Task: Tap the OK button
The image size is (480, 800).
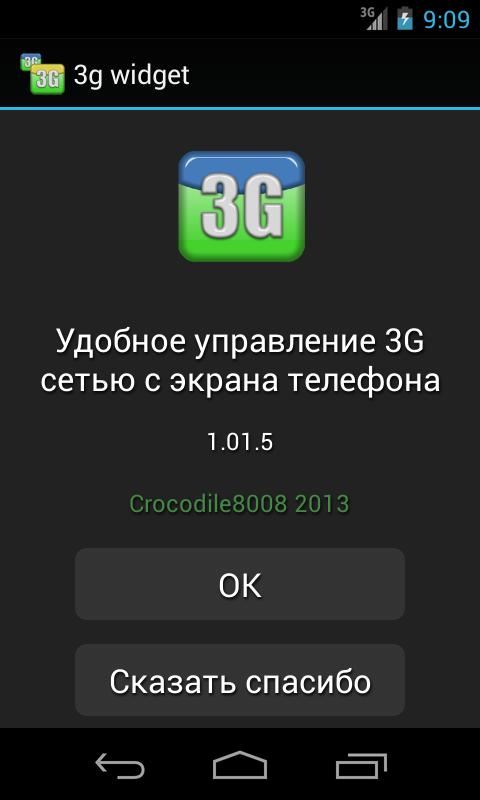Action: [x=240, y=584]
